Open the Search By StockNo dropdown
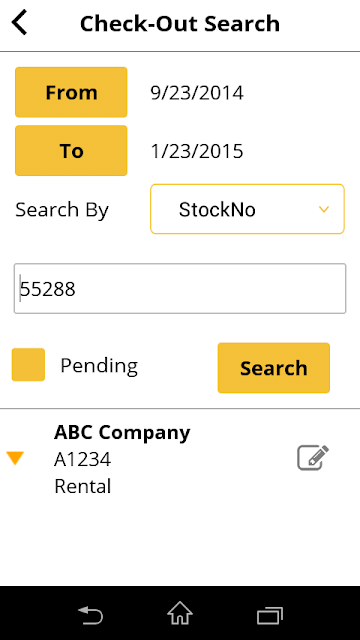The width and height of the screenshot is (360, 640). coord(247,209)
